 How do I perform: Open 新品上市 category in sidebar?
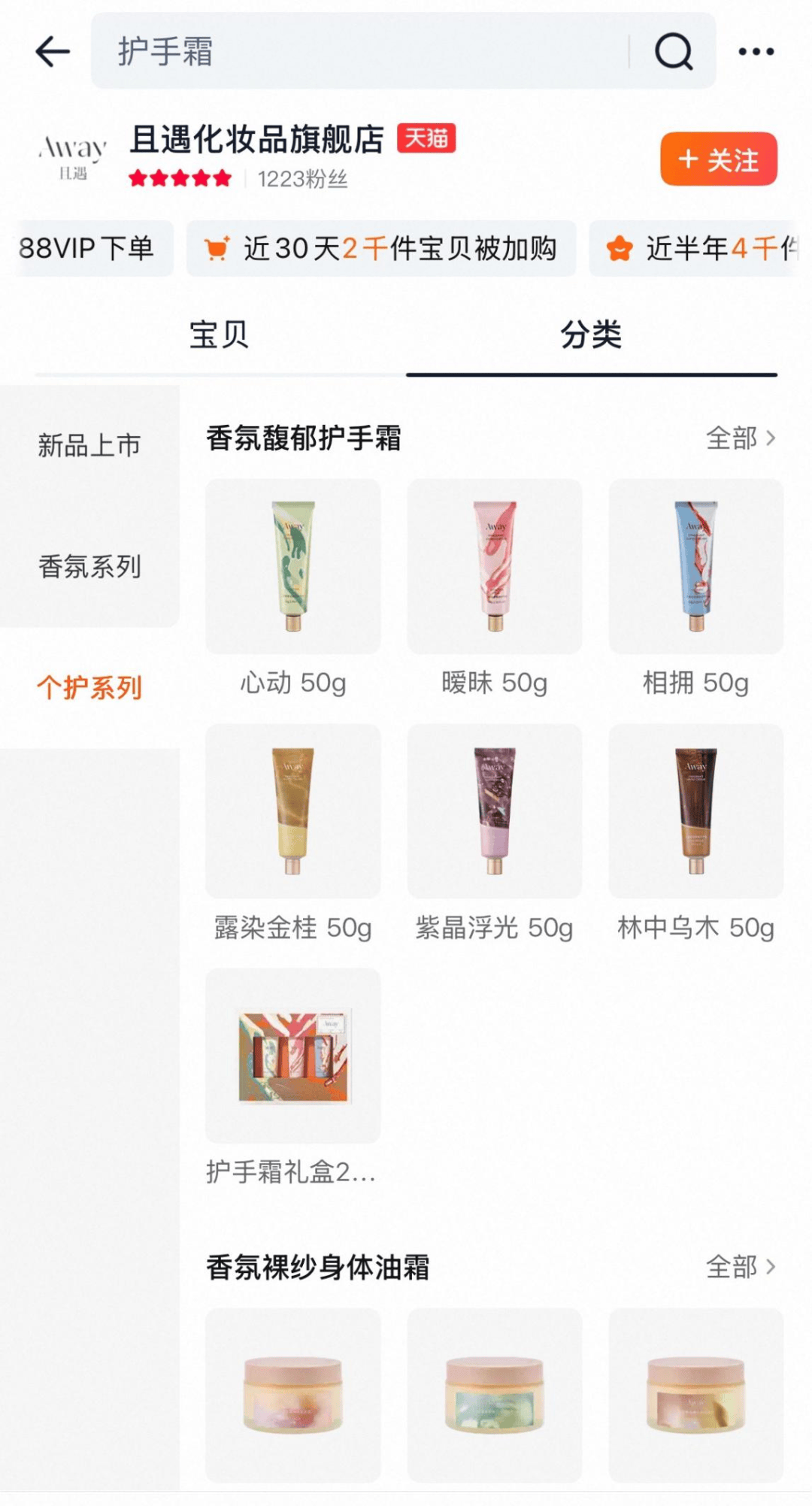point(89,445)
